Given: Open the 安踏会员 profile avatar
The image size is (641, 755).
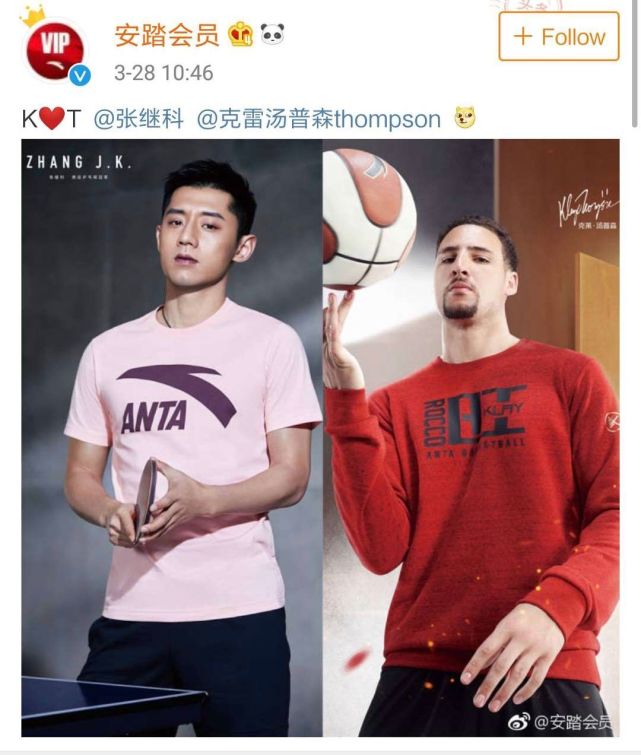Looking at the screenshot, I should [54, 49].
